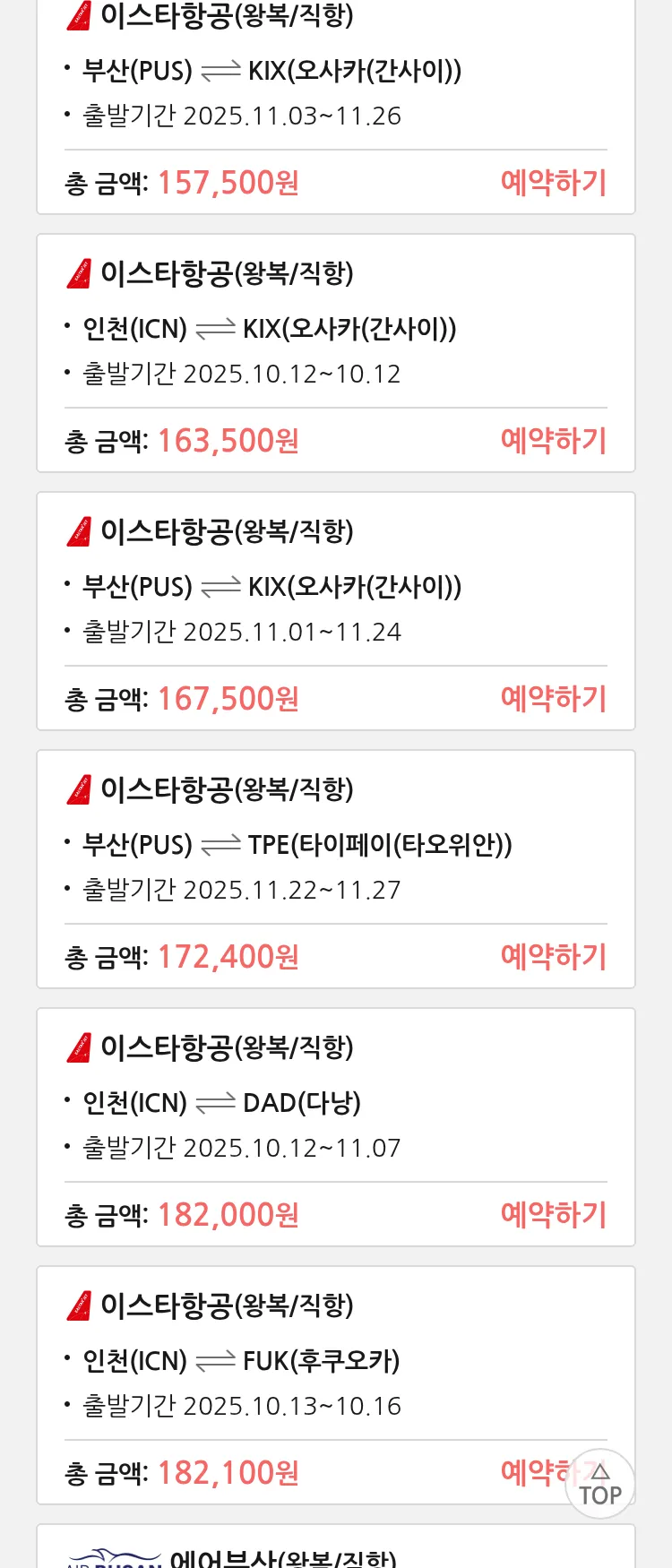Select 예약하기 on the 167,500원 fare
672x1568 pixels.
point(553,699)
